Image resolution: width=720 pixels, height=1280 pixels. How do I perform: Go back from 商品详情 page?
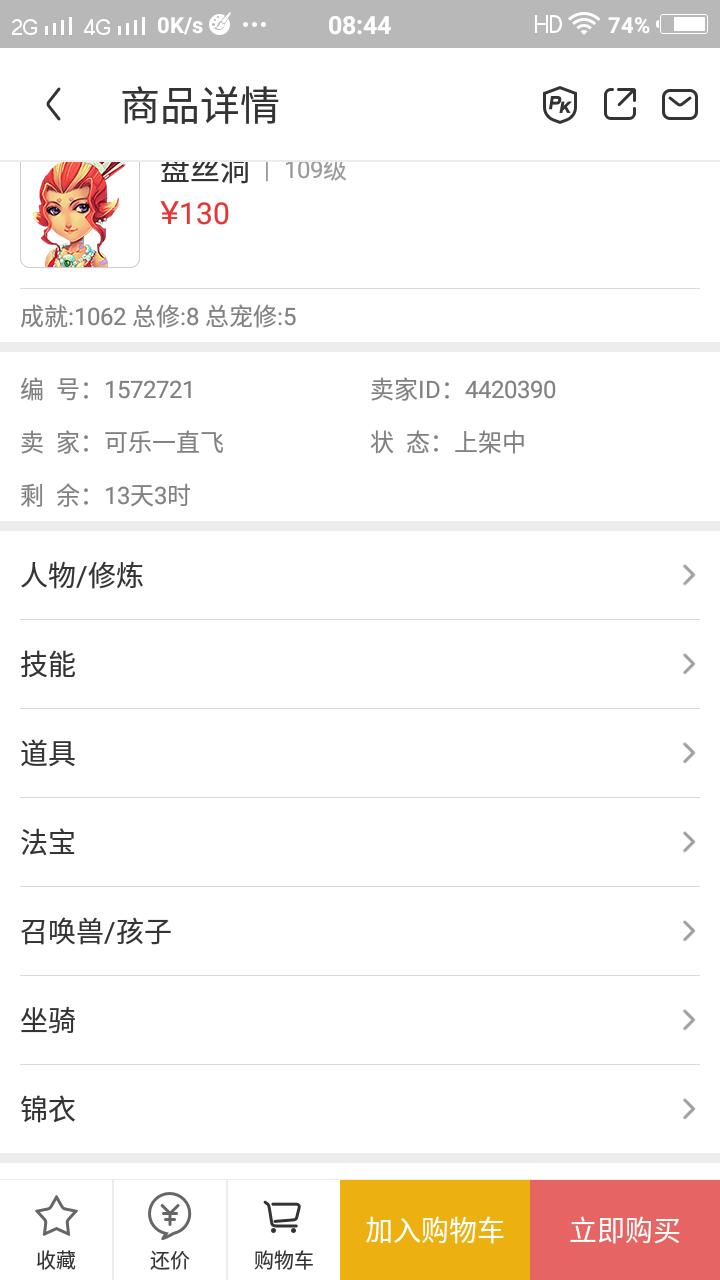[54, 104]
